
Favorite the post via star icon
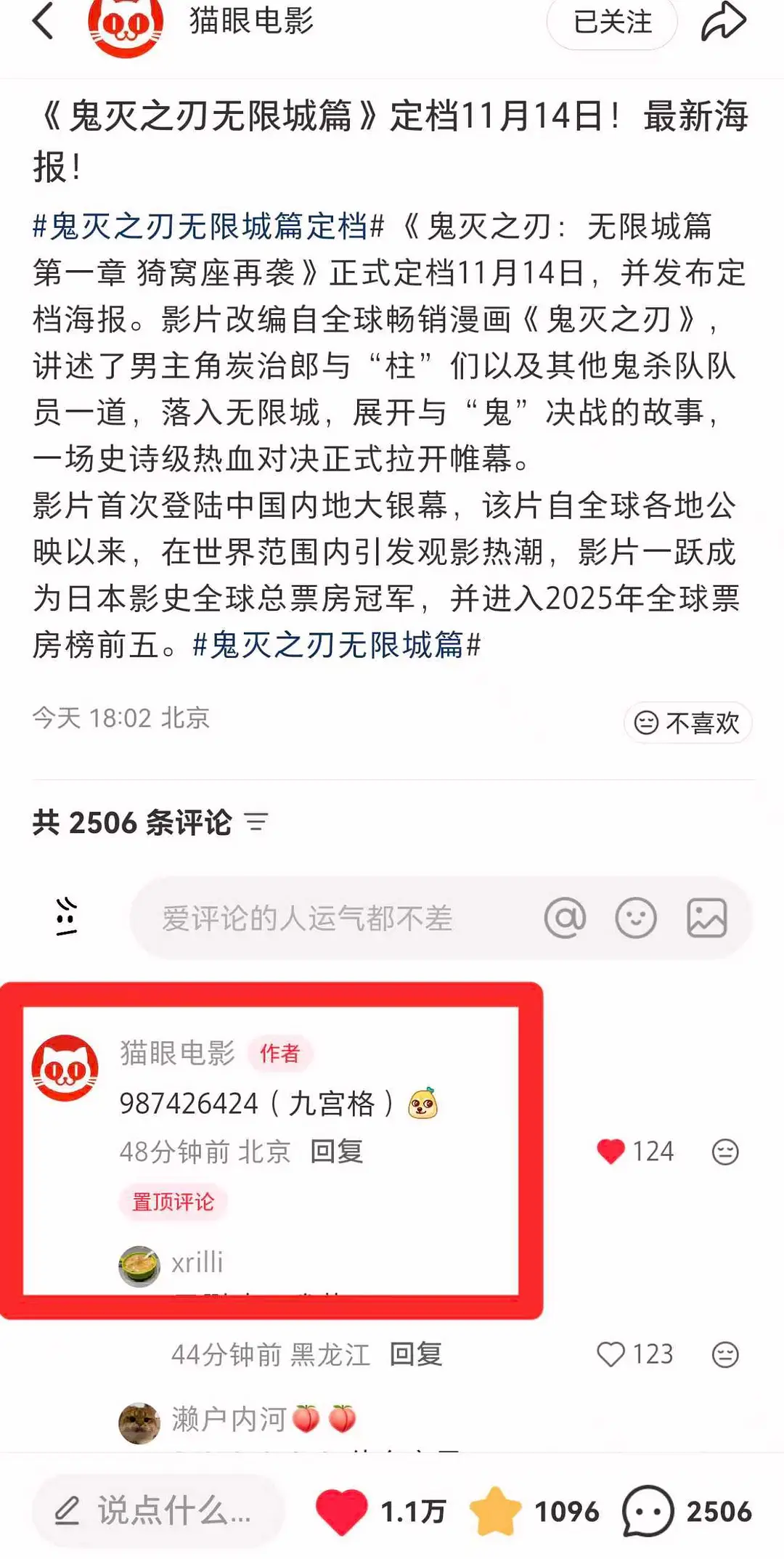click(496, 1512)
